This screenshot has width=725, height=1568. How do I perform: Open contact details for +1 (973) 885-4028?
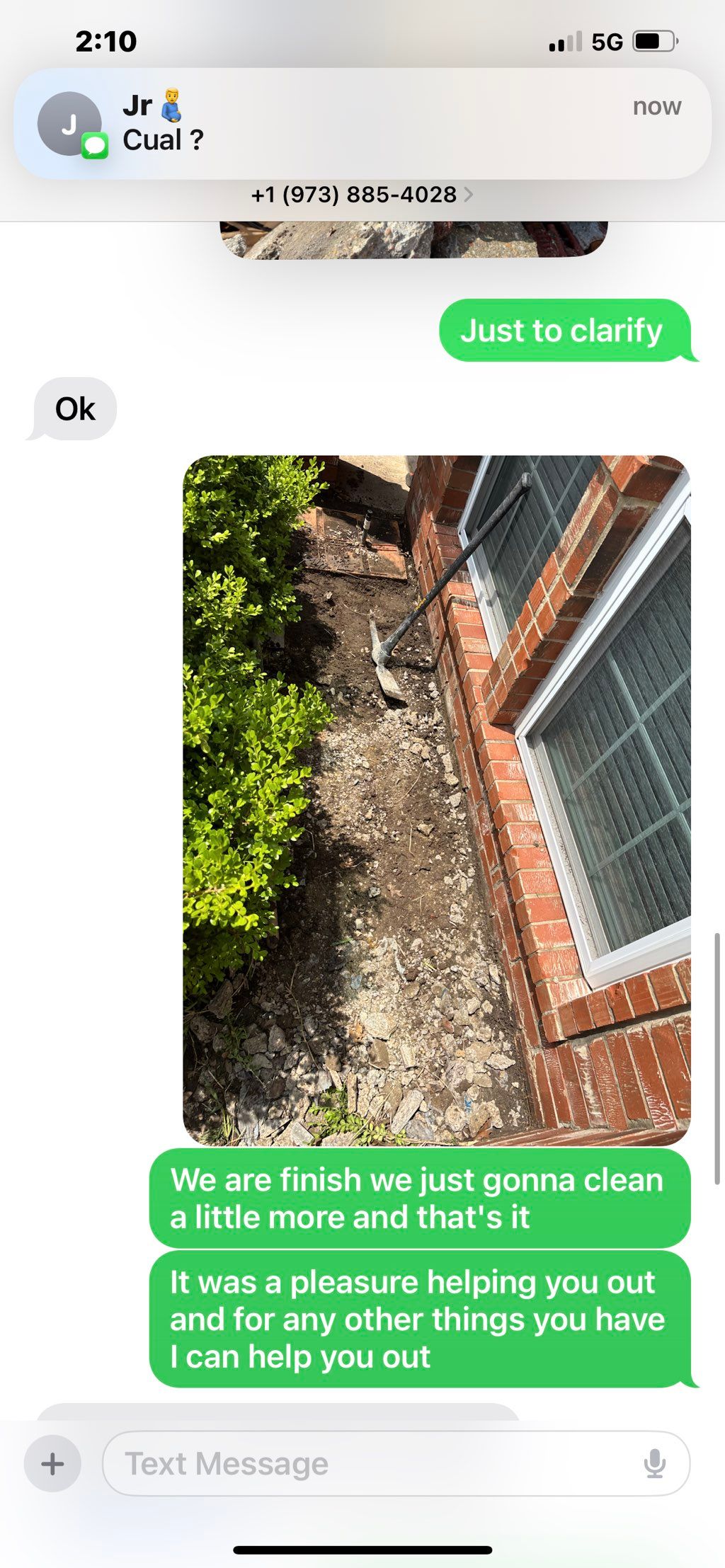tap(361, 195)
